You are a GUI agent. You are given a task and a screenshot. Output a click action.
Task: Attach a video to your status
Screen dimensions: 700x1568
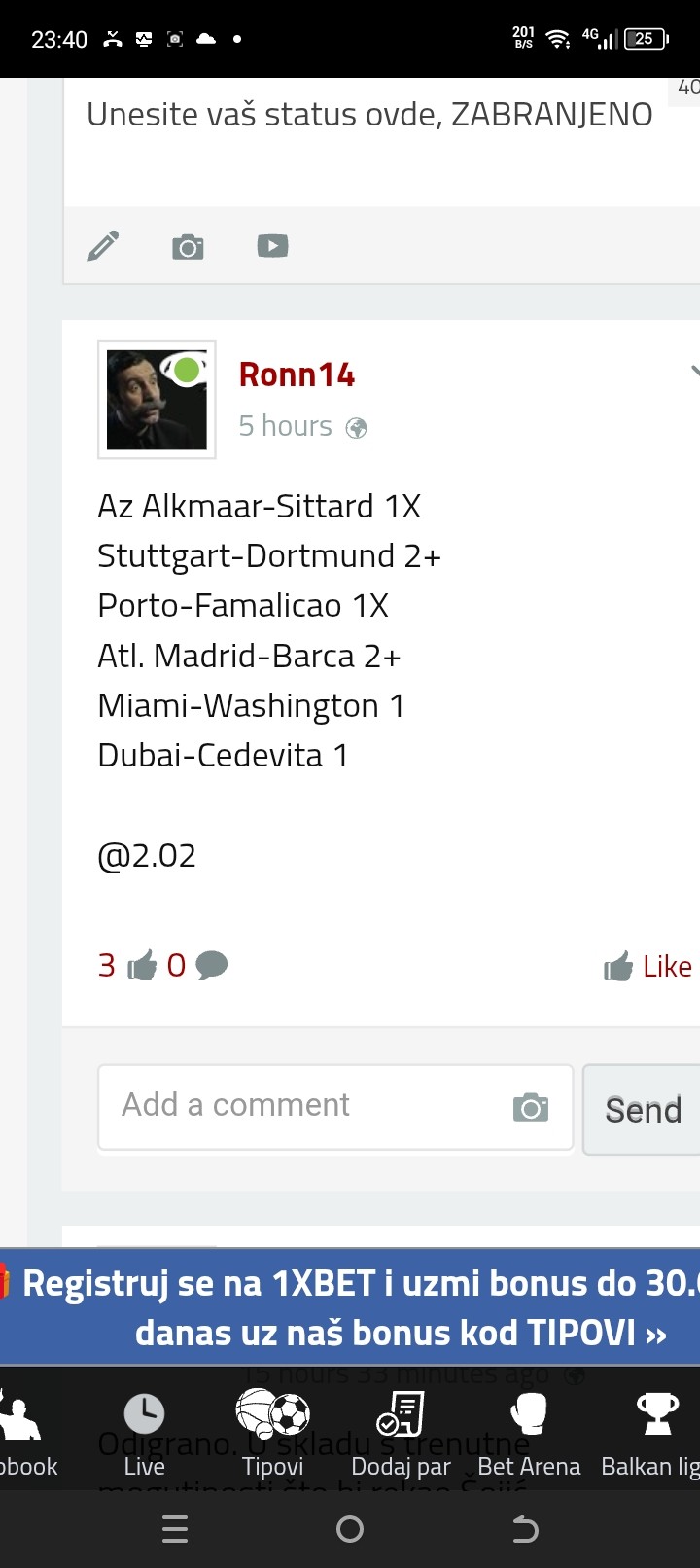tap(272, 246)
